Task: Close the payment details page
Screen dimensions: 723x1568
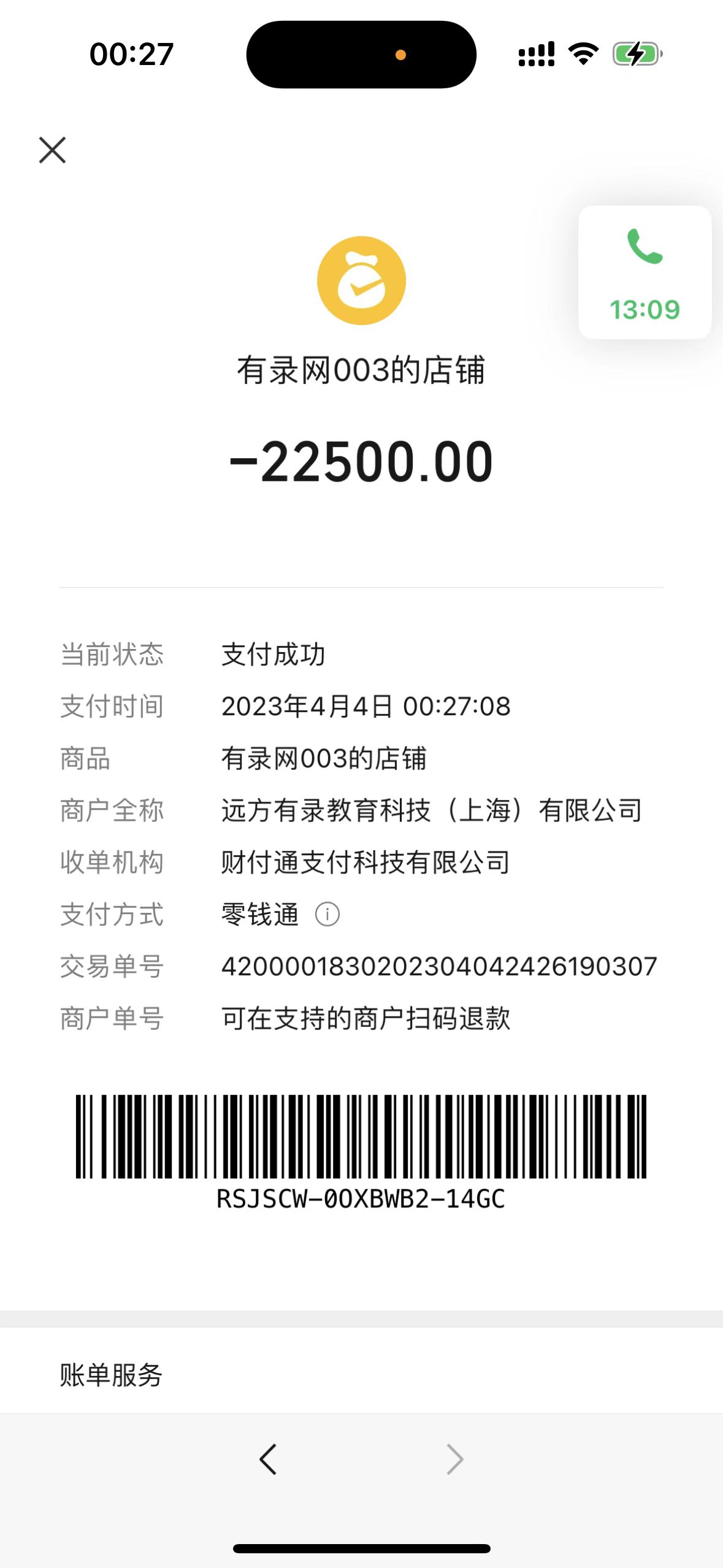Action: (52, 150)
